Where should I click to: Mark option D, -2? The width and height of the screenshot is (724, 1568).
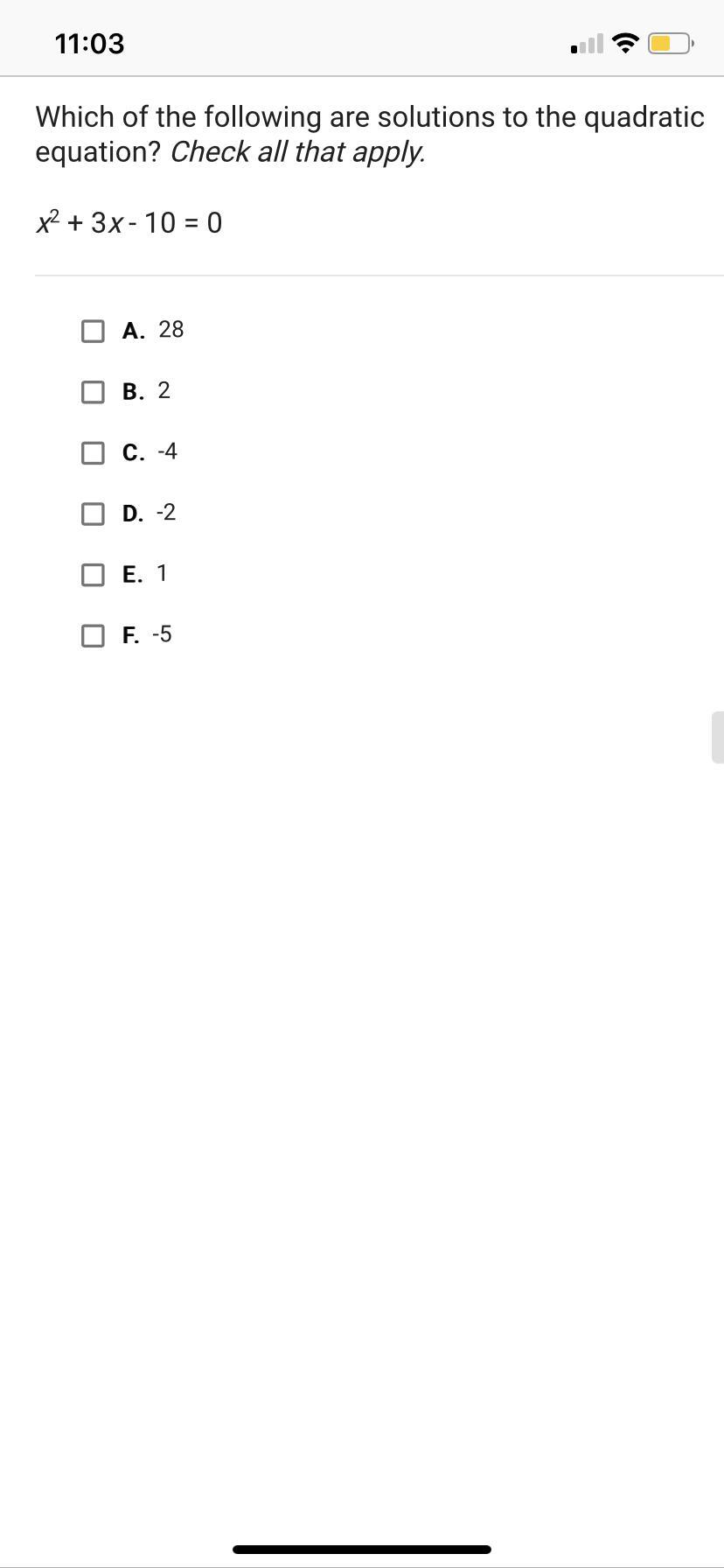[x=93, y=514]
